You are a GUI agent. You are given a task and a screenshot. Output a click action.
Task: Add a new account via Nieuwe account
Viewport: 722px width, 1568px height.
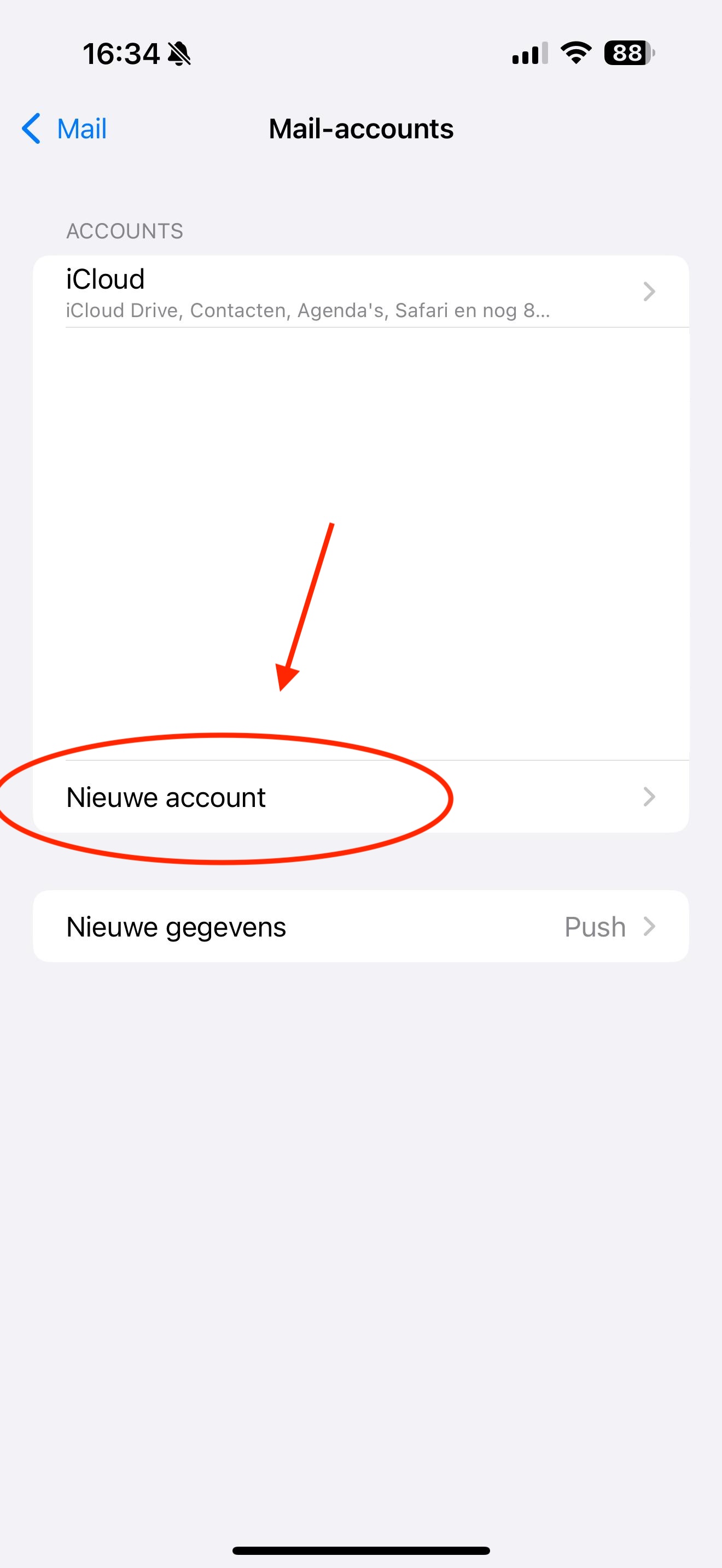click(360, 797)
